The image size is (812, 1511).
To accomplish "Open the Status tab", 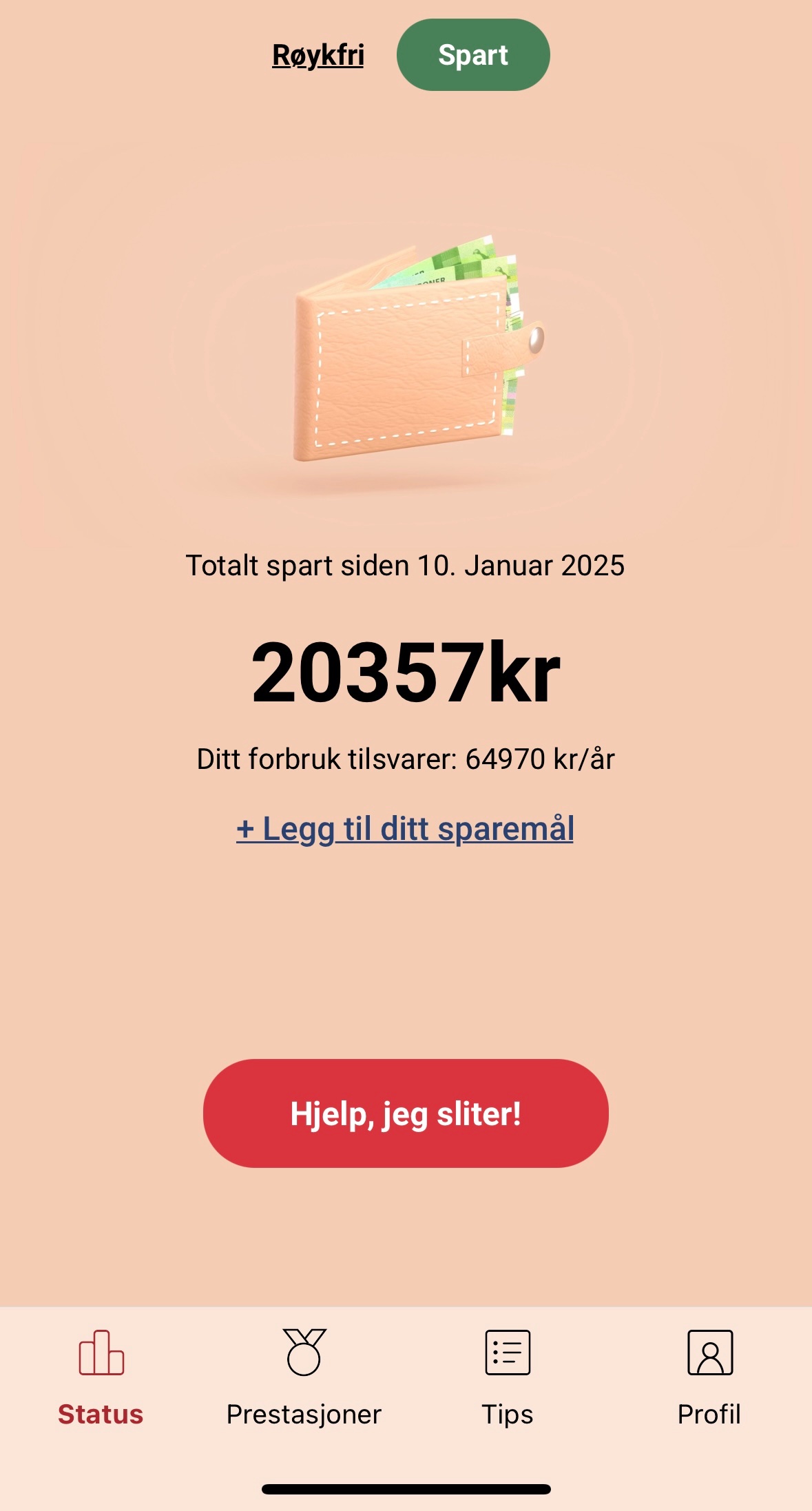I will (101, 1377).
